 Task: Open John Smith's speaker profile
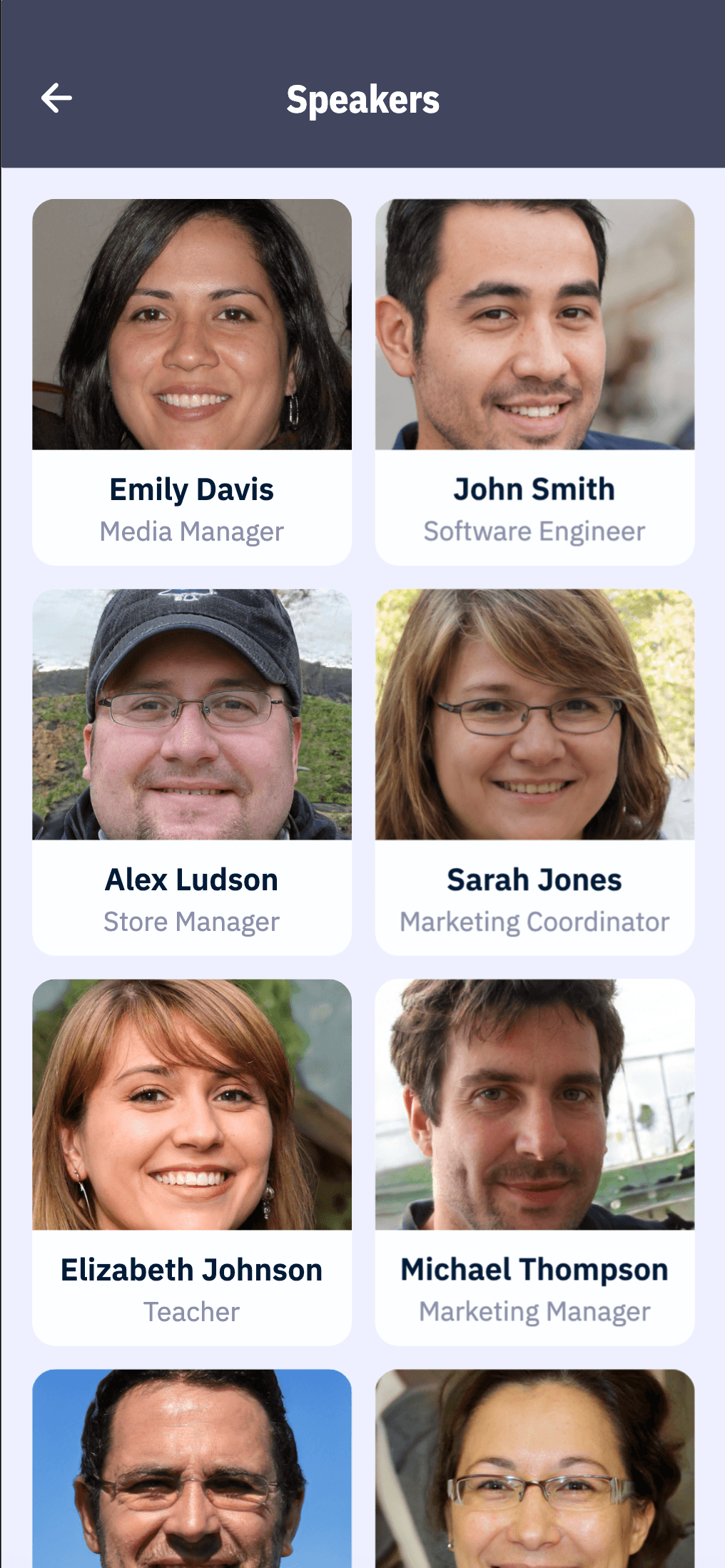pyautogui.click(x=534, y=378)
